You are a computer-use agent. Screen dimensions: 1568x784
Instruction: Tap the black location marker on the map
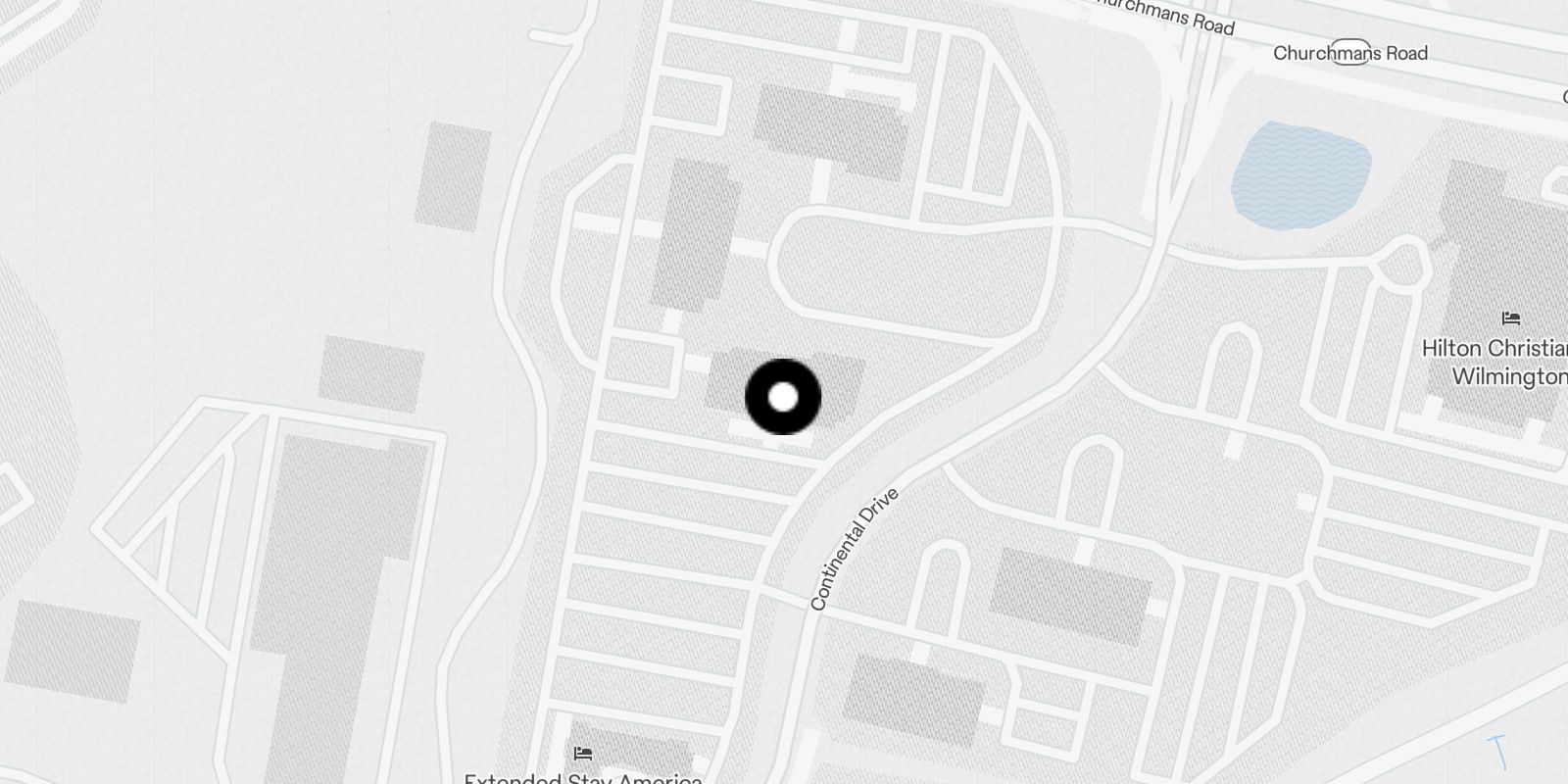[783, 397]
